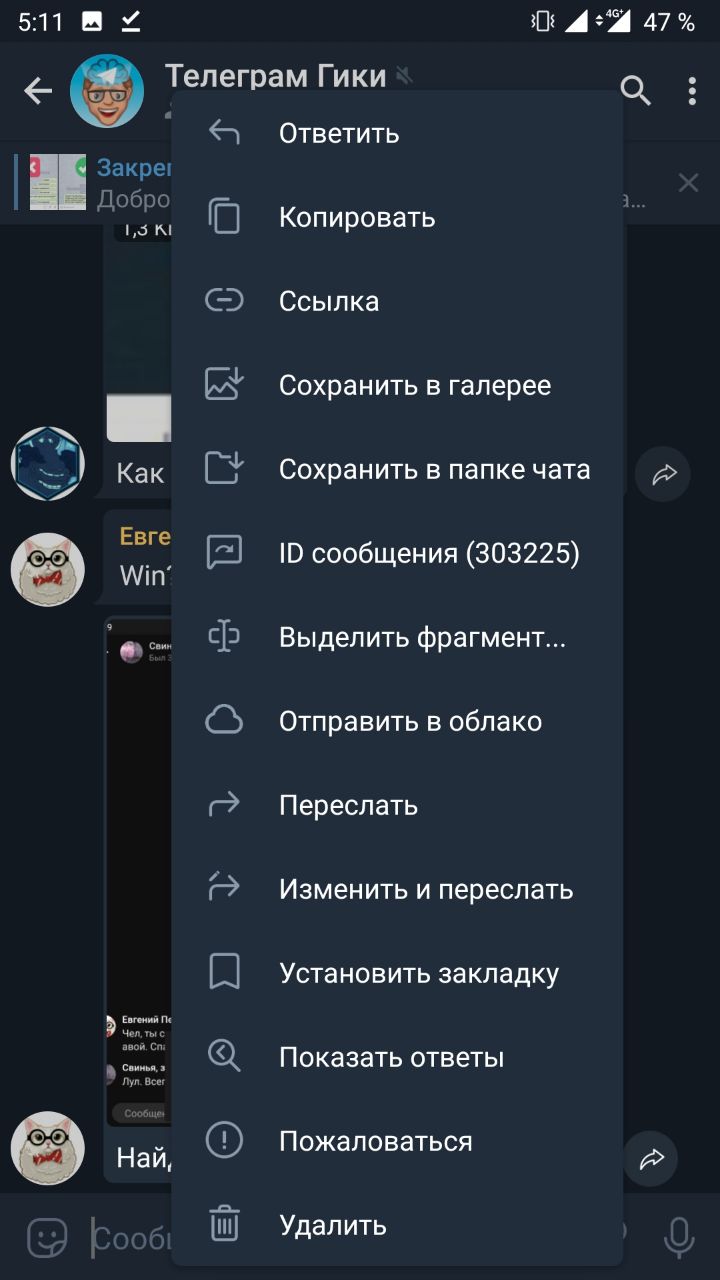Viewport: 720px width, 1280px height.
Task: Open Показать ответы
Action: pos(391,1057)
